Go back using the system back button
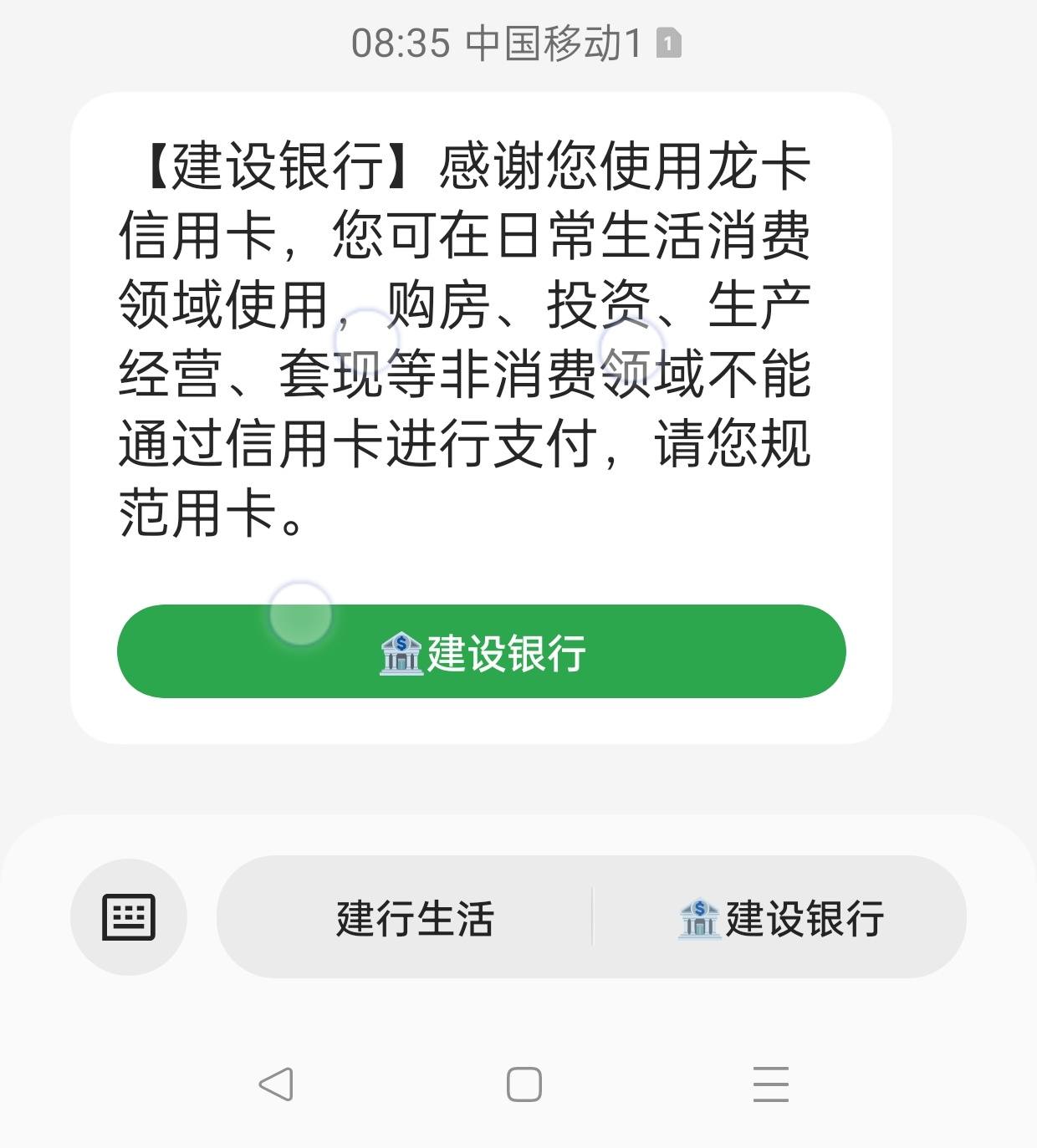This screenshot has width=1037, height=1148. pyautogui.click(x=276, y=1084)
